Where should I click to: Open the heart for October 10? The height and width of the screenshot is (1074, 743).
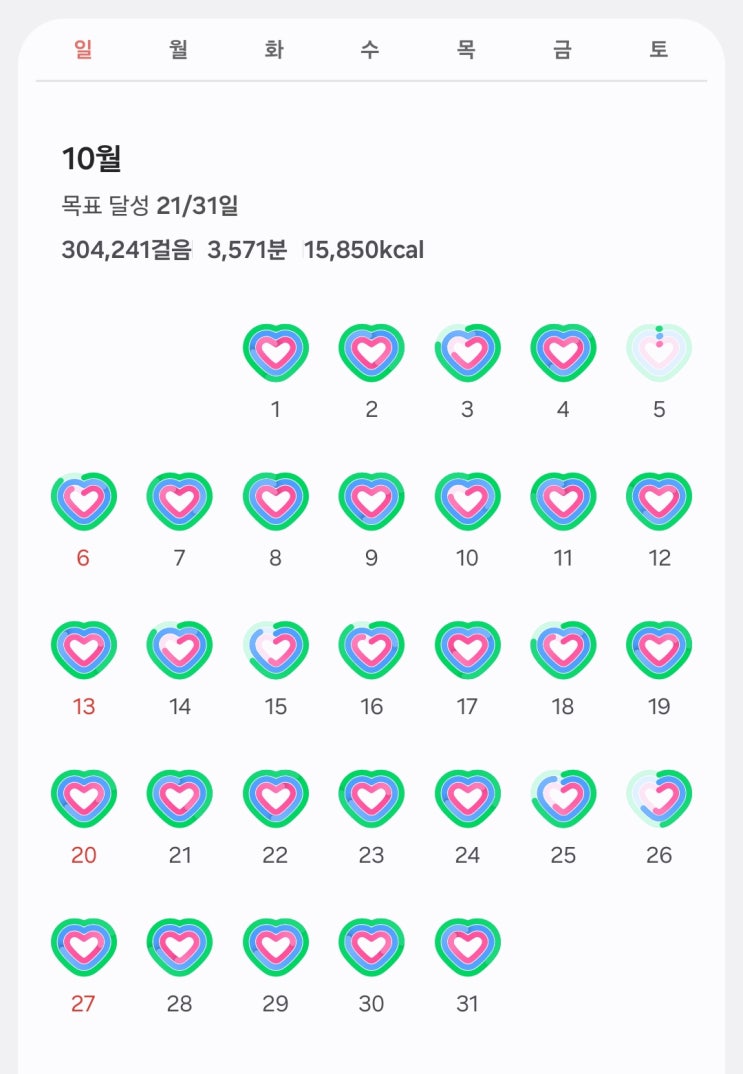coord(467,502)
